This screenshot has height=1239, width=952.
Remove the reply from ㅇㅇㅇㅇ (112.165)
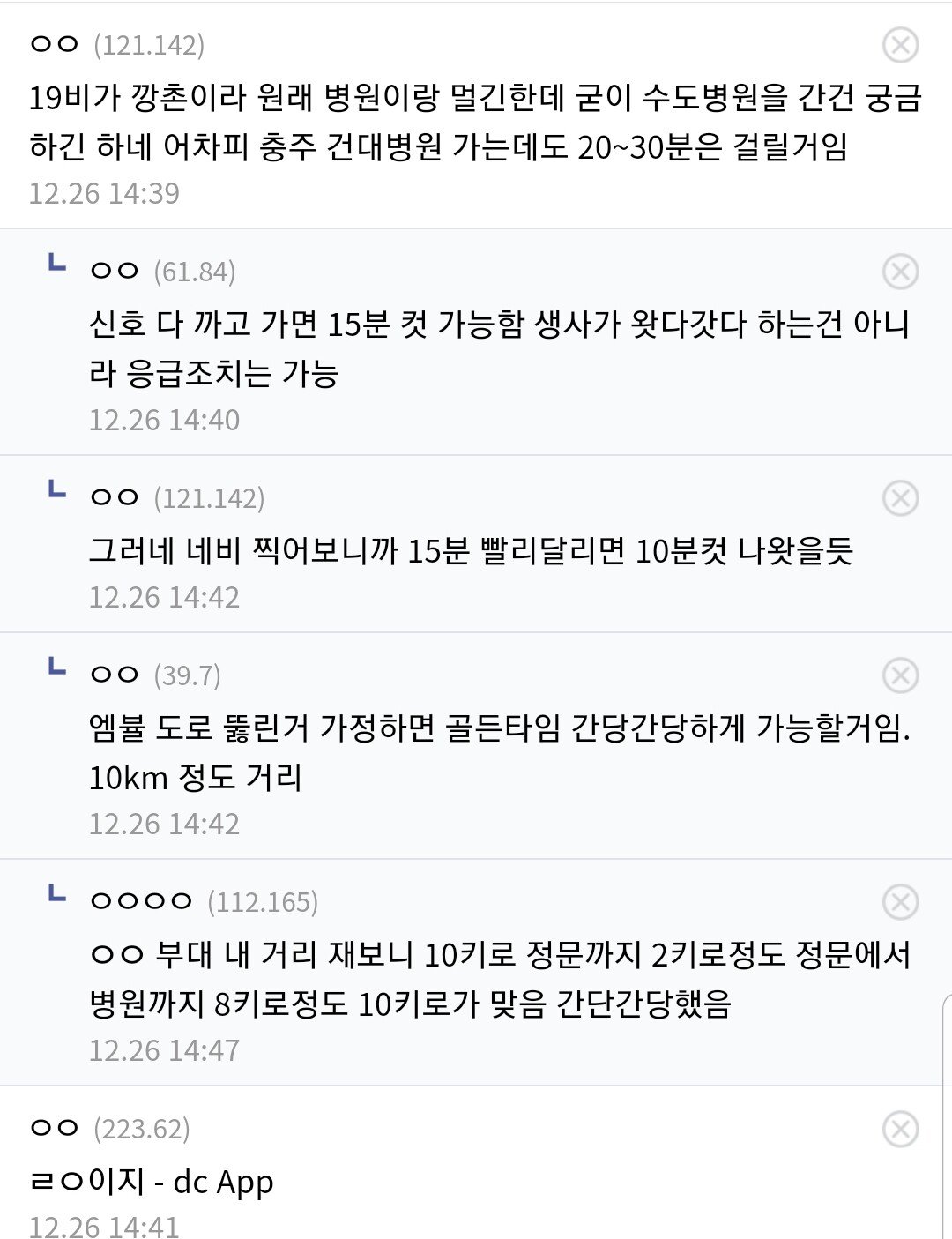click(x=900, y=902)
